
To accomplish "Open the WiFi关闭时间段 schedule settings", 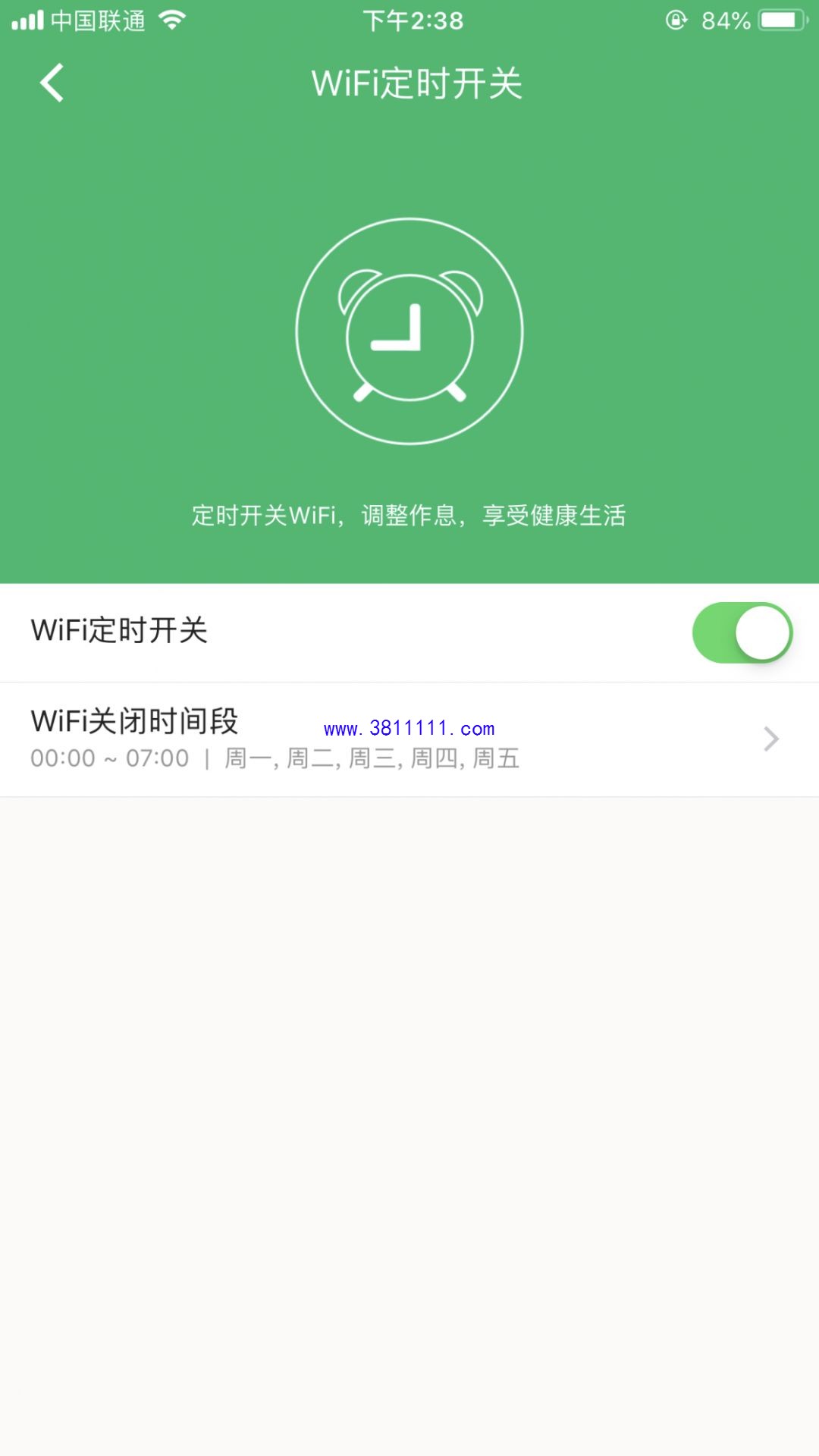I will (x=409, y=739).
